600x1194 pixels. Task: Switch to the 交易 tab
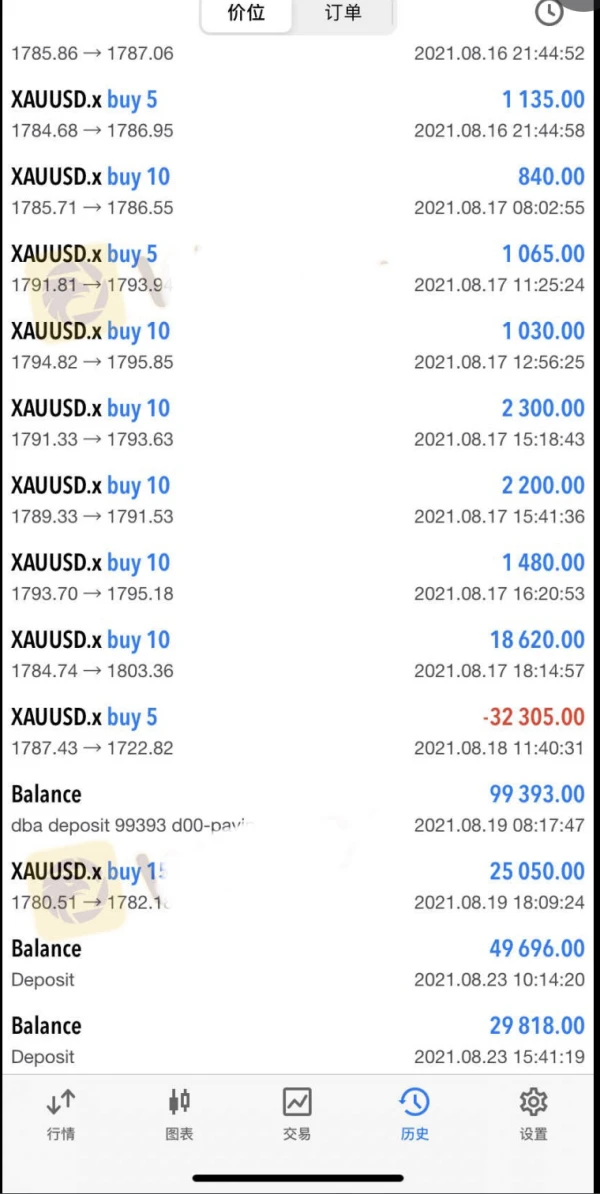[x=297, y=1114]
